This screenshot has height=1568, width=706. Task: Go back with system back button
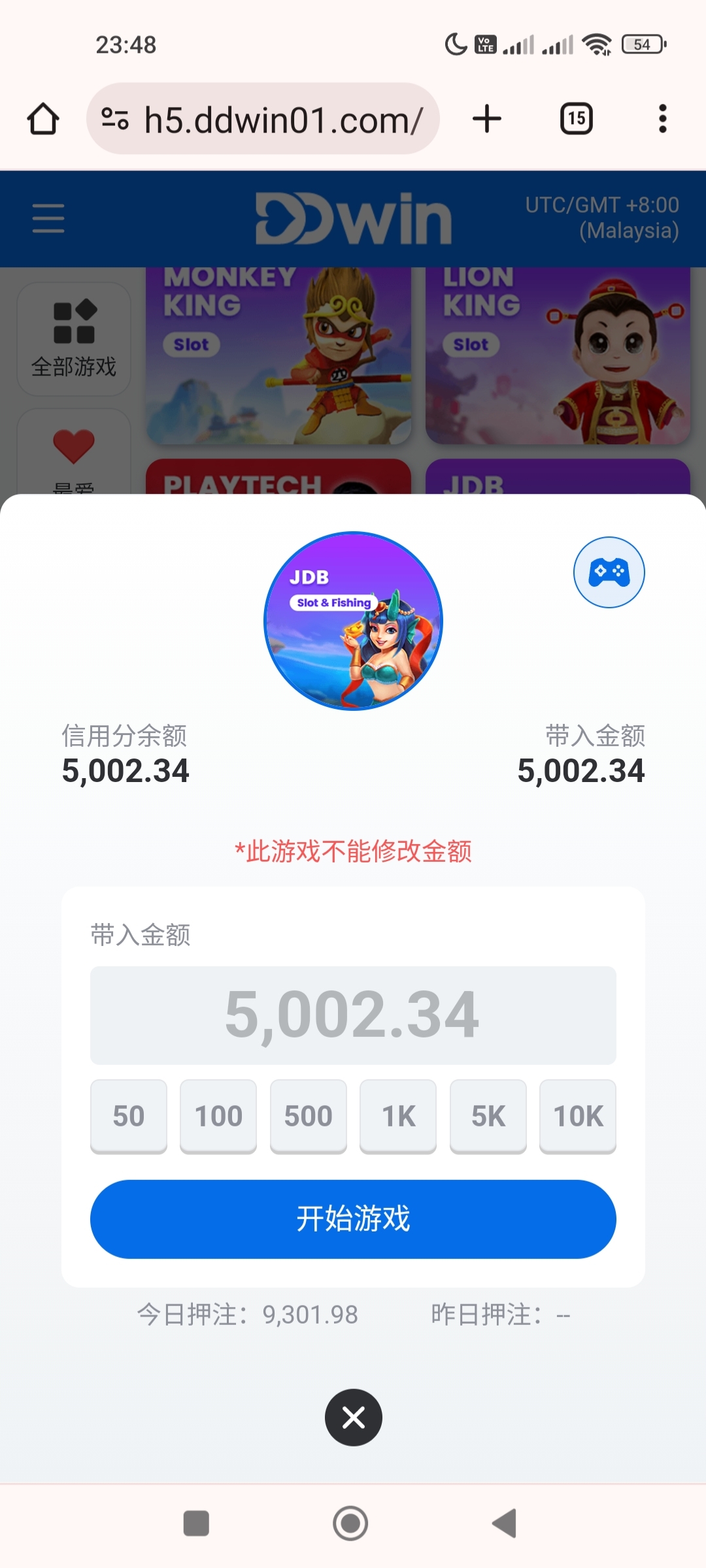[505, 1524]
